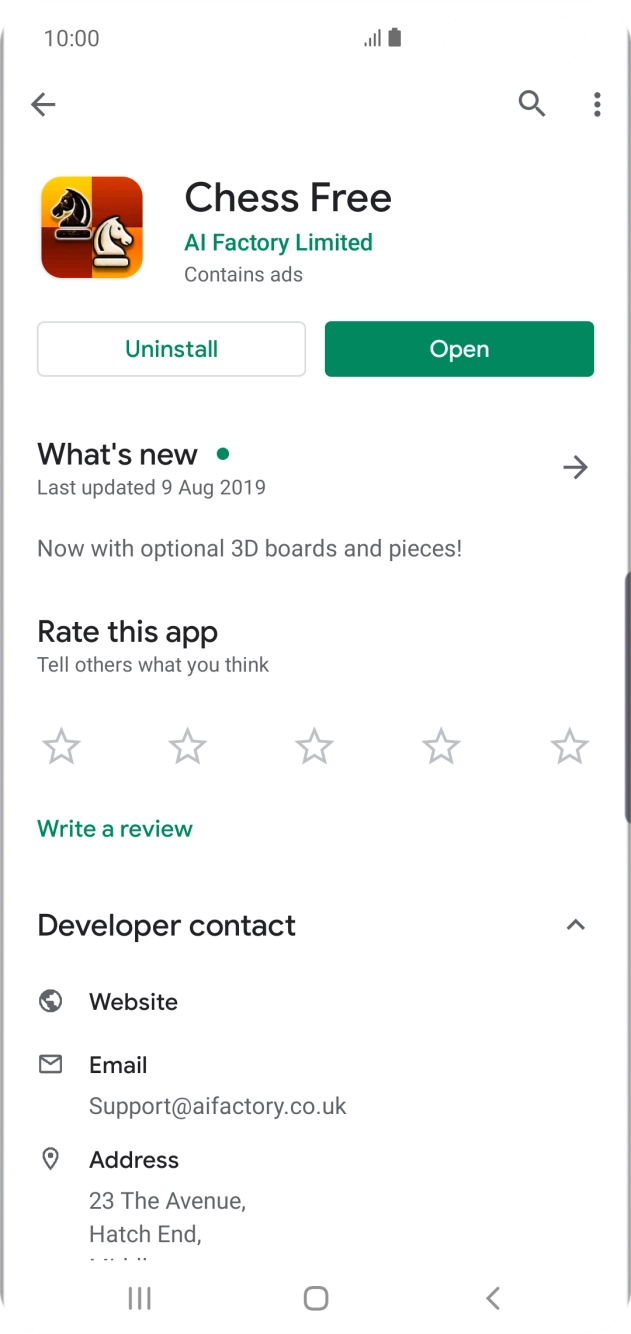The image size is (631, 1334).
Task: Open the developer Website
Action: 133,1002
